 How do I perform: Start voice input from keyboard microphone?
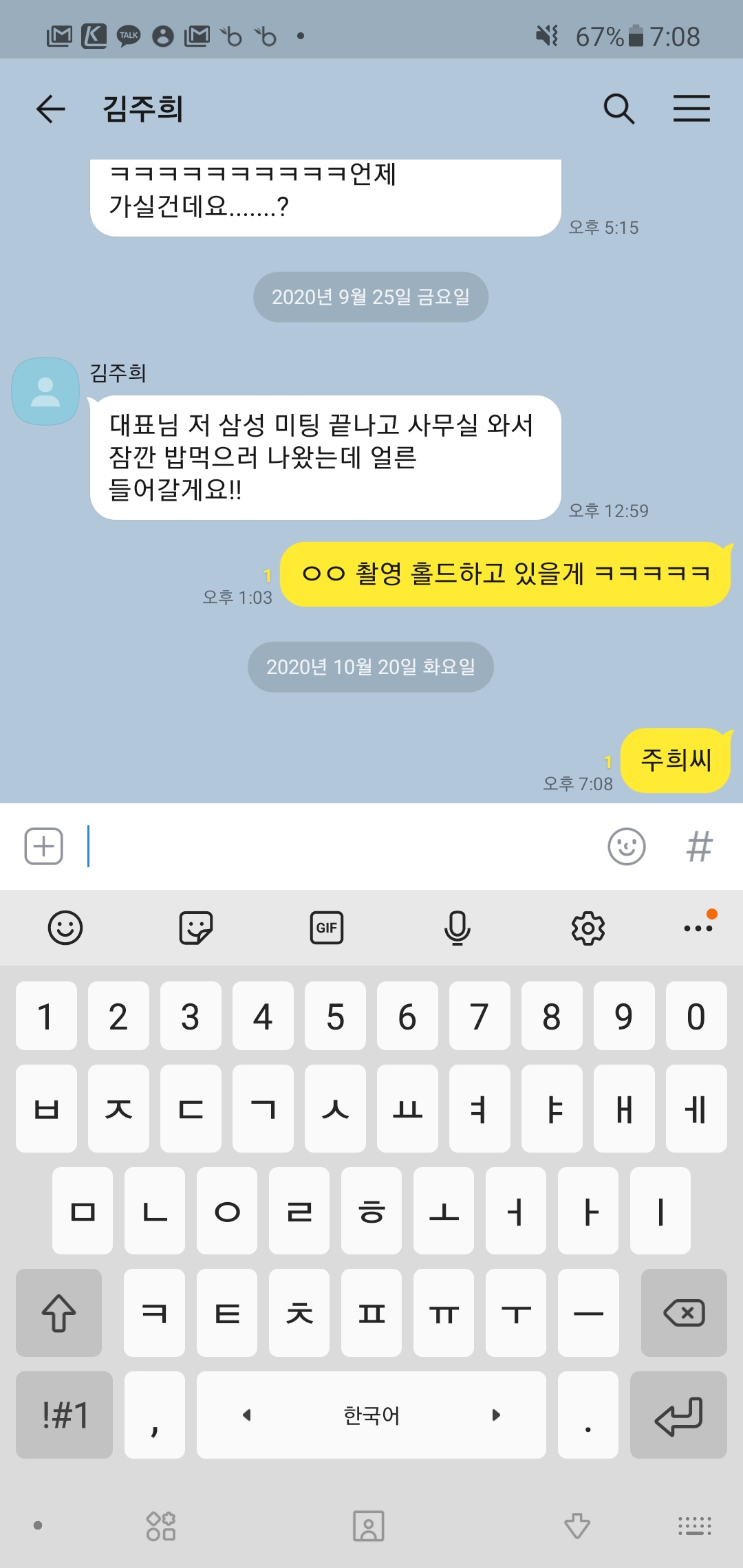click(457, 928)
